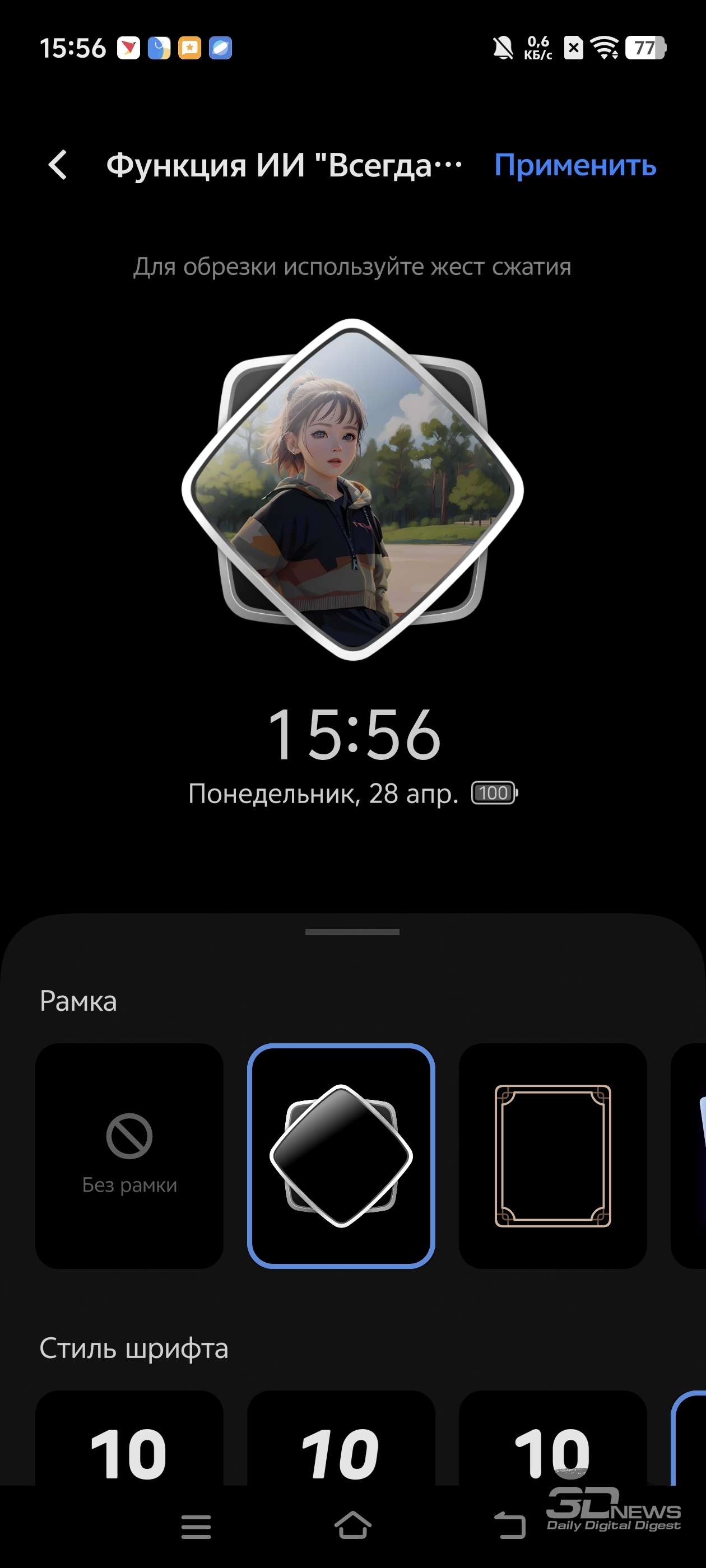Go back using the top-left arrow
The width and height of the screenshot is (706, 1568).
pos(58,165)
